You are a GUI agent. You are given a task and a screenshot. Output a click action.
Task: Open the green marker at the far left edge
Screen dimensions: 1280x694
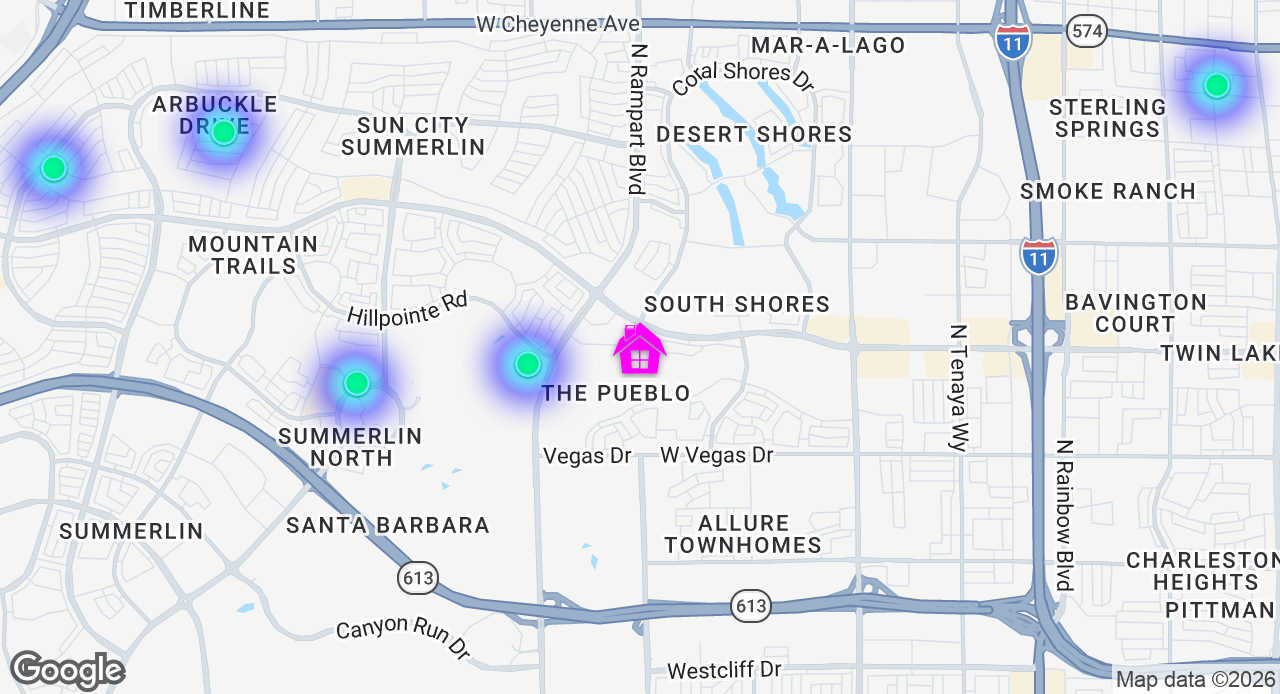coord(54,168)
